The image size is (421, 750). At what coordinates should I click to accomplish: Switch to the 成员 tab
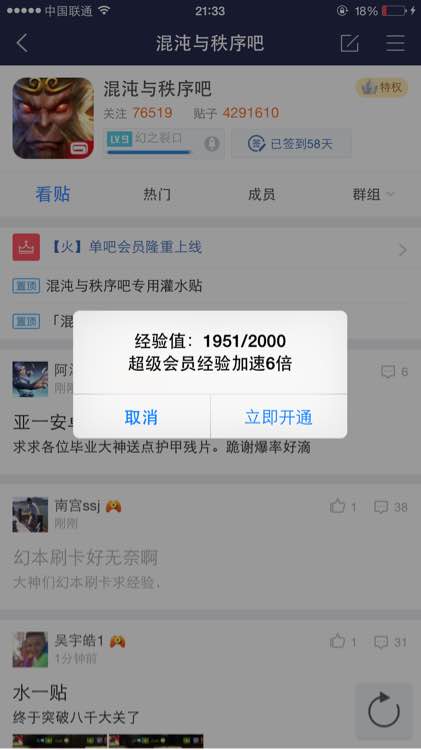click(261, 194)
